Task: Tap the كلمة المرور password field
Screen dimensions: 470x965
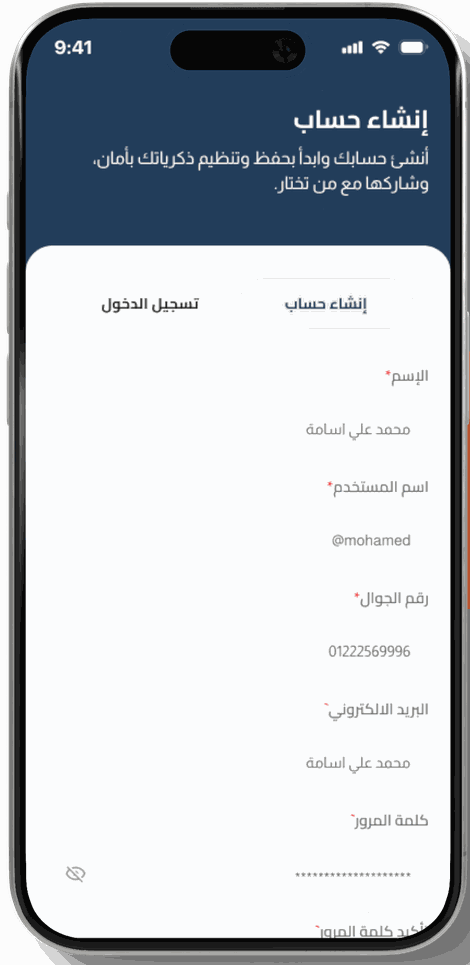Action: point(239,875)
